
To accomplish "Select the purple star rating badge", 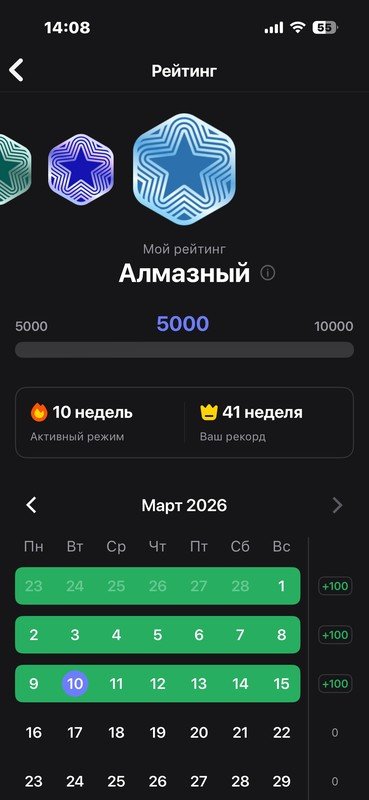I will (81, 169).
